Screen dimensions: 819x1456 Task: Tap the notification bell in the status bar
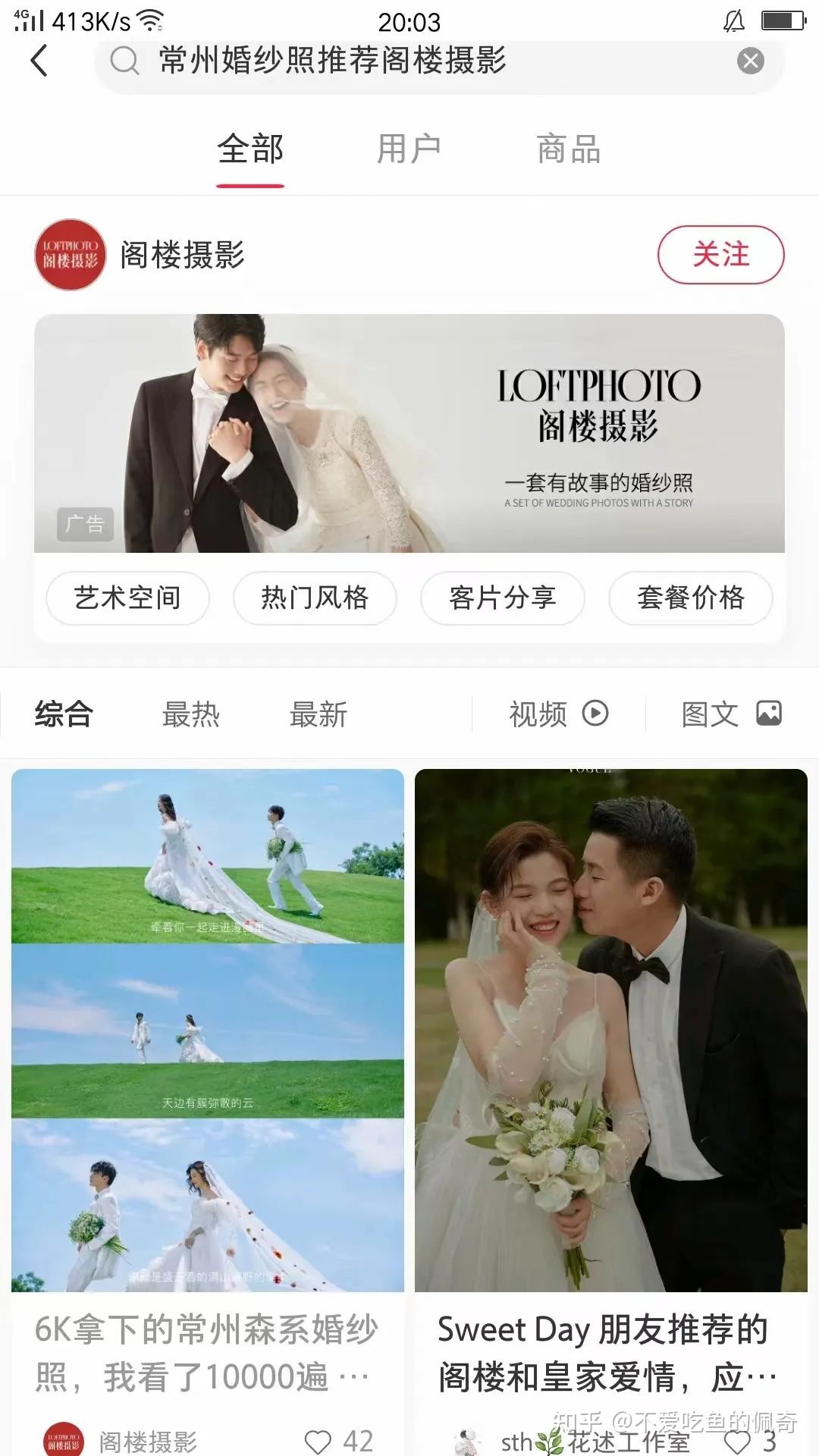730,20
